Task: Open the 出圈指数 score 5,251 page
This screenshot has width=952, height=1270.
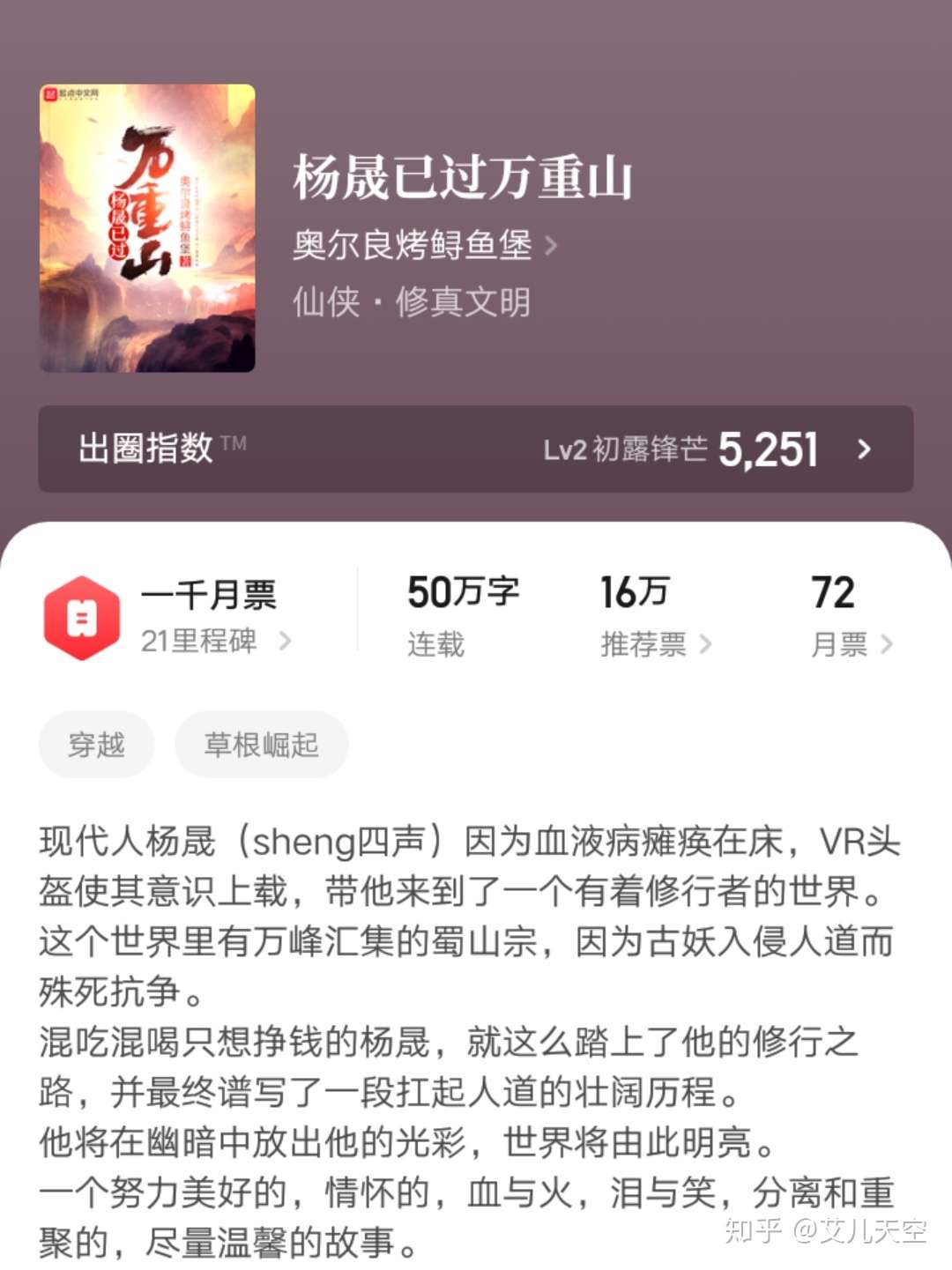Action: click(x=767, y=449)
